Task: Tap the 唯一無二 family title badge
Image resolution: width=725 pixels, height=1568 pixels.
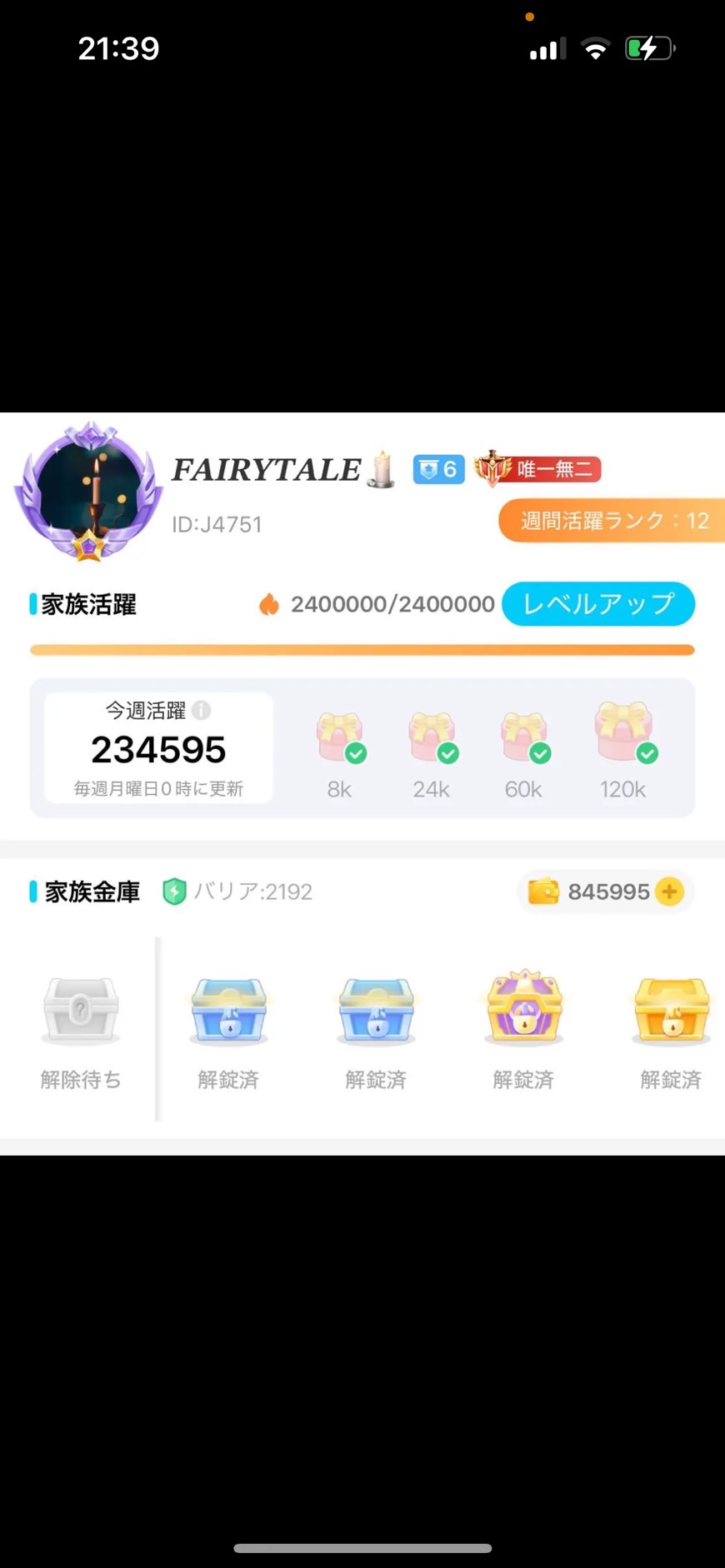Action: 537,469
